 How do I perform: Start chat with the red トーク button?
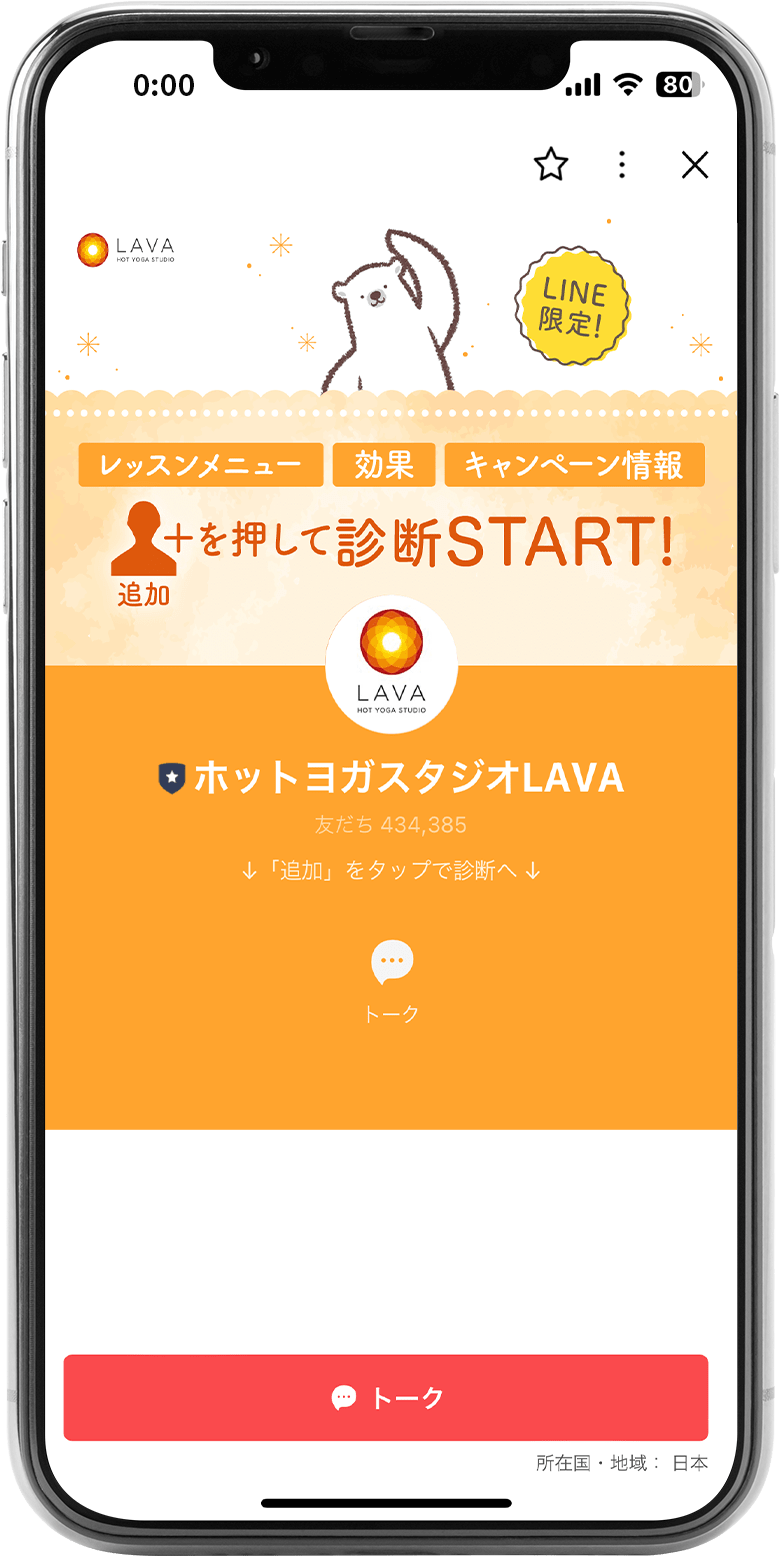click(x=386, y=1397)
